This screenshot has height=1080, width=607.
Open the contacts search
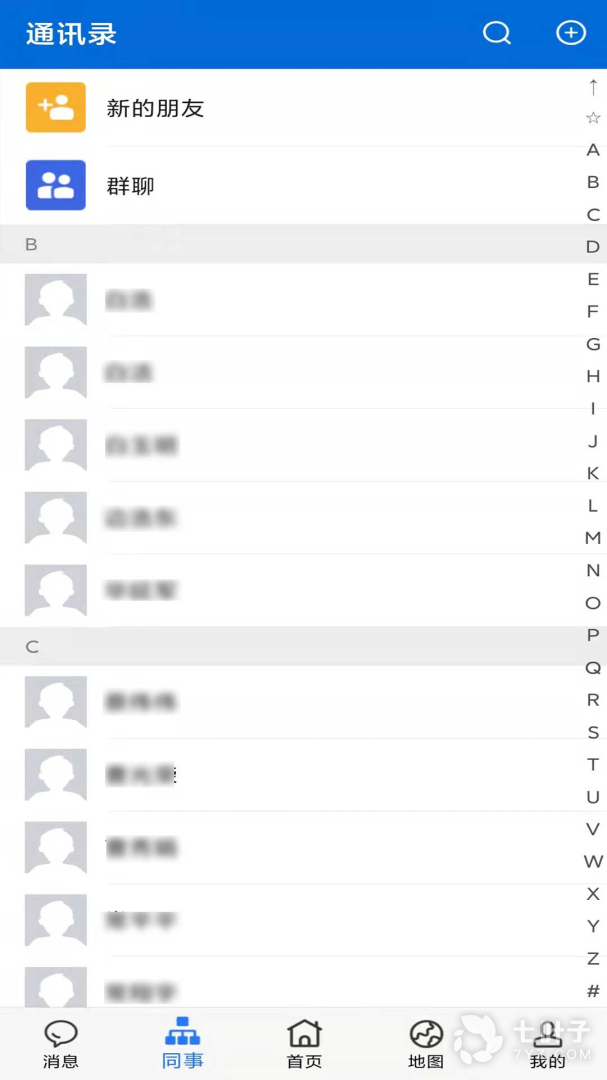tap(497, 33)
